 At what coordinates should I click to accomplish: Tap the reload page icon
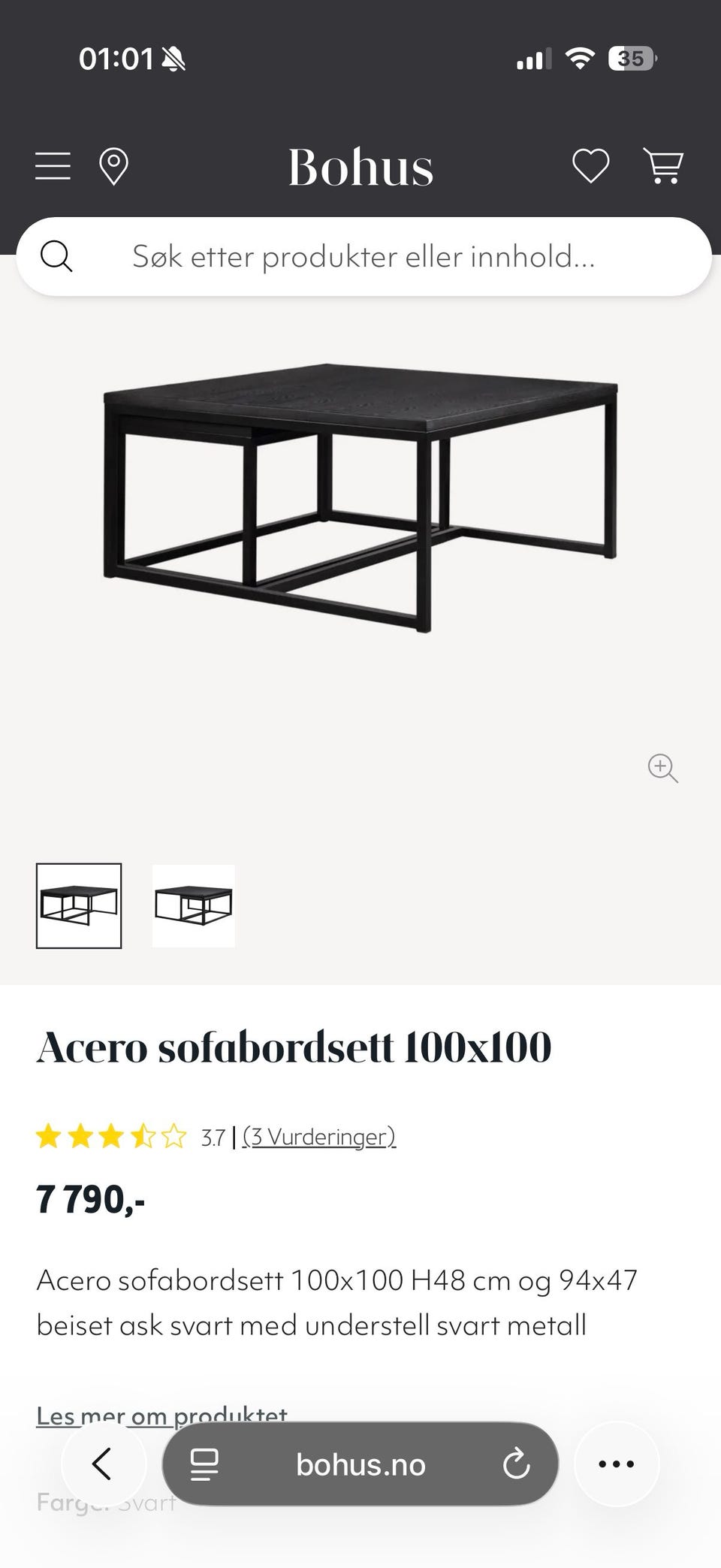tap(515, 1464)
